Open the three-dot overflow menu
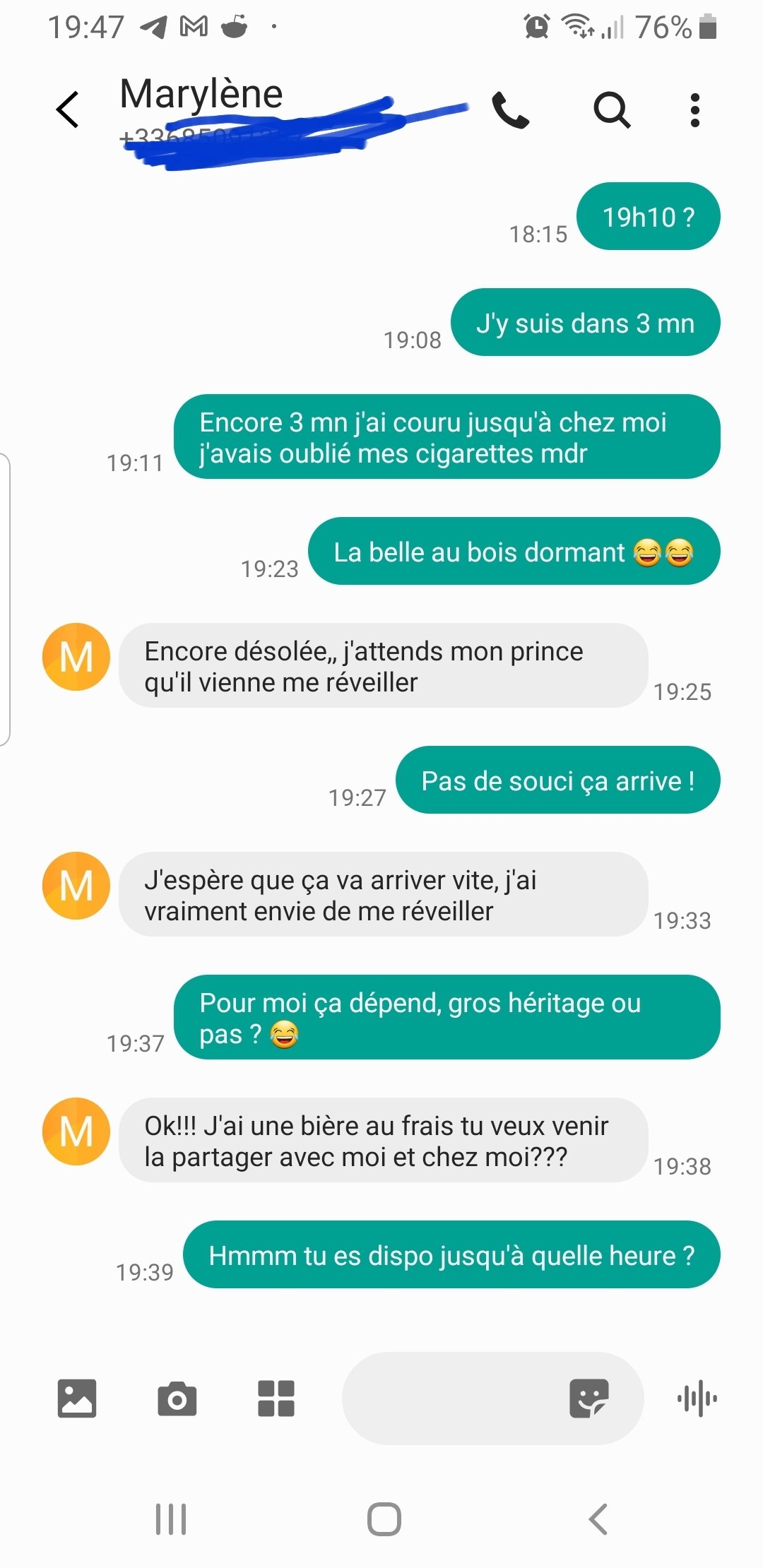 [695, 110]
